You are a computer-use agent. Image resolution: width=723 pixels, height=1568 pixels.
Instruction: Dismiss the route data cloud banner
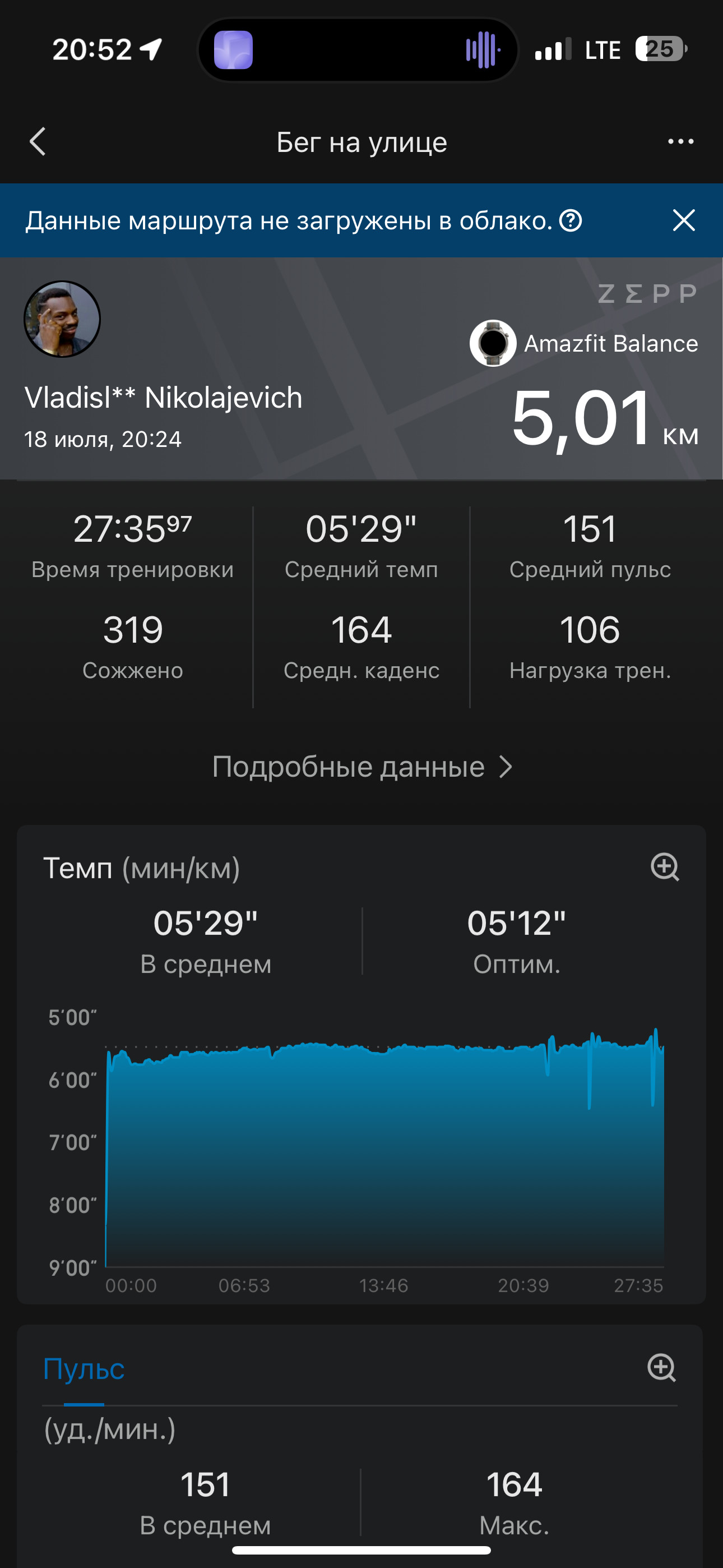click(683, 220)
